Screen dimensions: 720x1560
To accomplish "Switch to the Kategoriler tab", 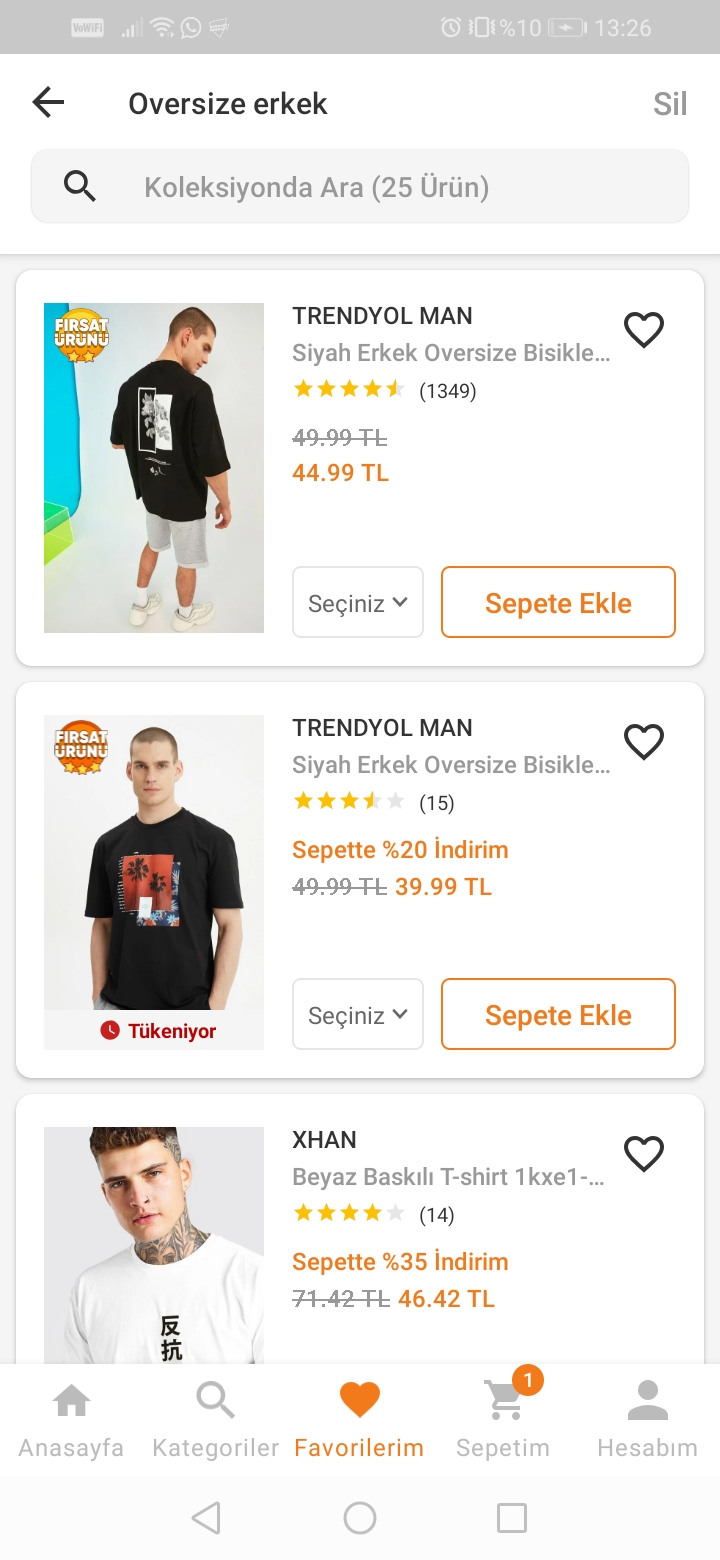I will pos(215,1420).
